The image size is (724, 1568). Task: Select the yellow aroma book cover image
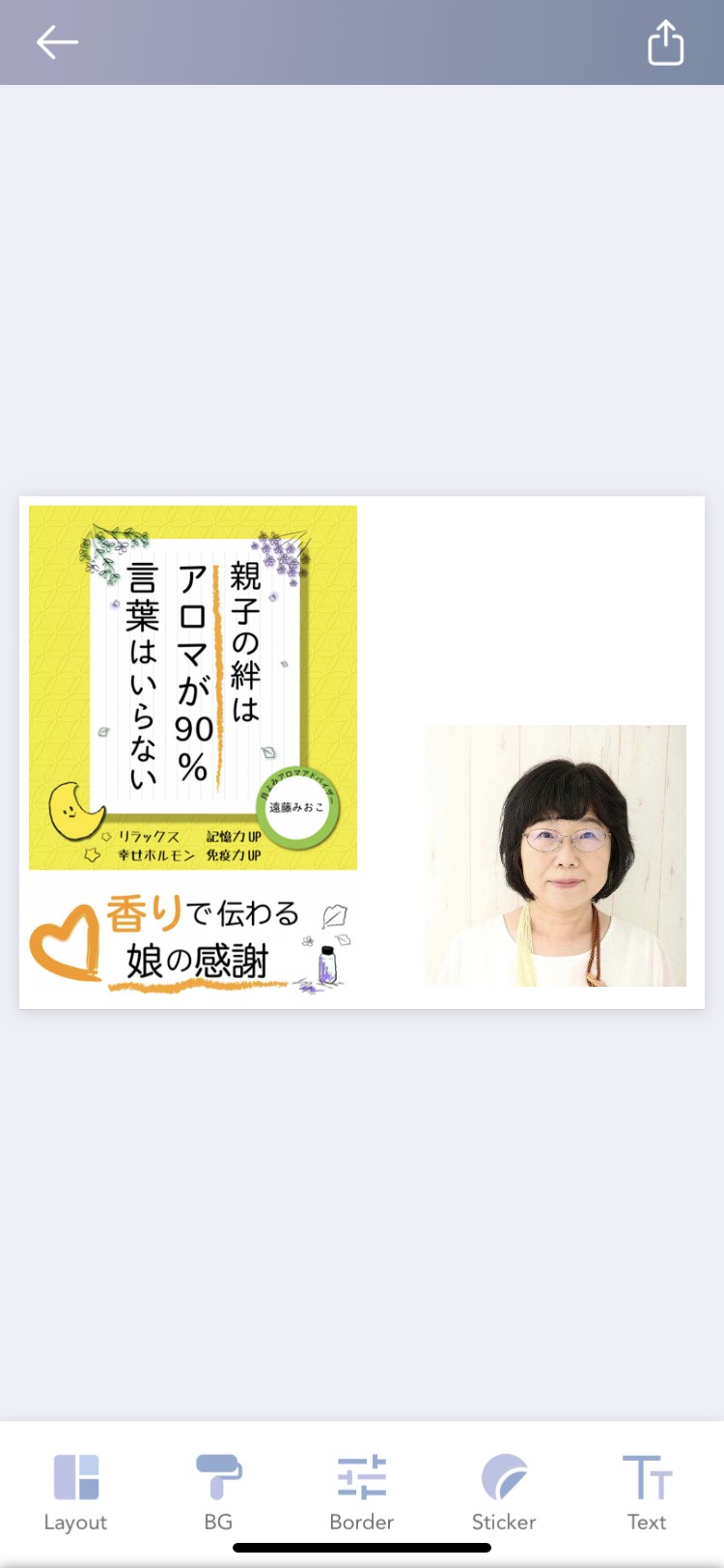coord(193,687)
